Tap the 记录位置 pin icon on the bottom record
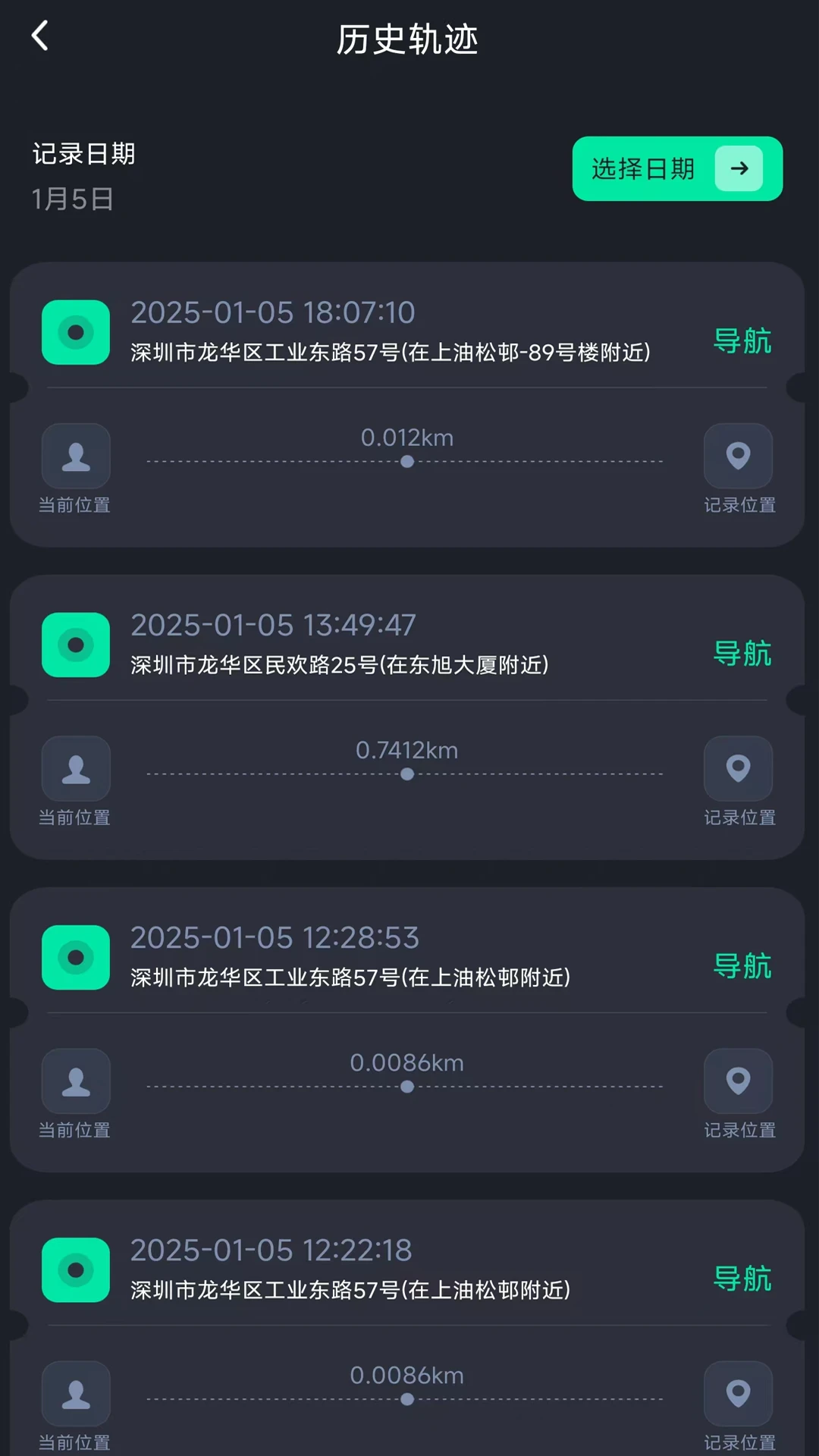This screenshot has width=819, height=1456. click(x=737, y=1394)
